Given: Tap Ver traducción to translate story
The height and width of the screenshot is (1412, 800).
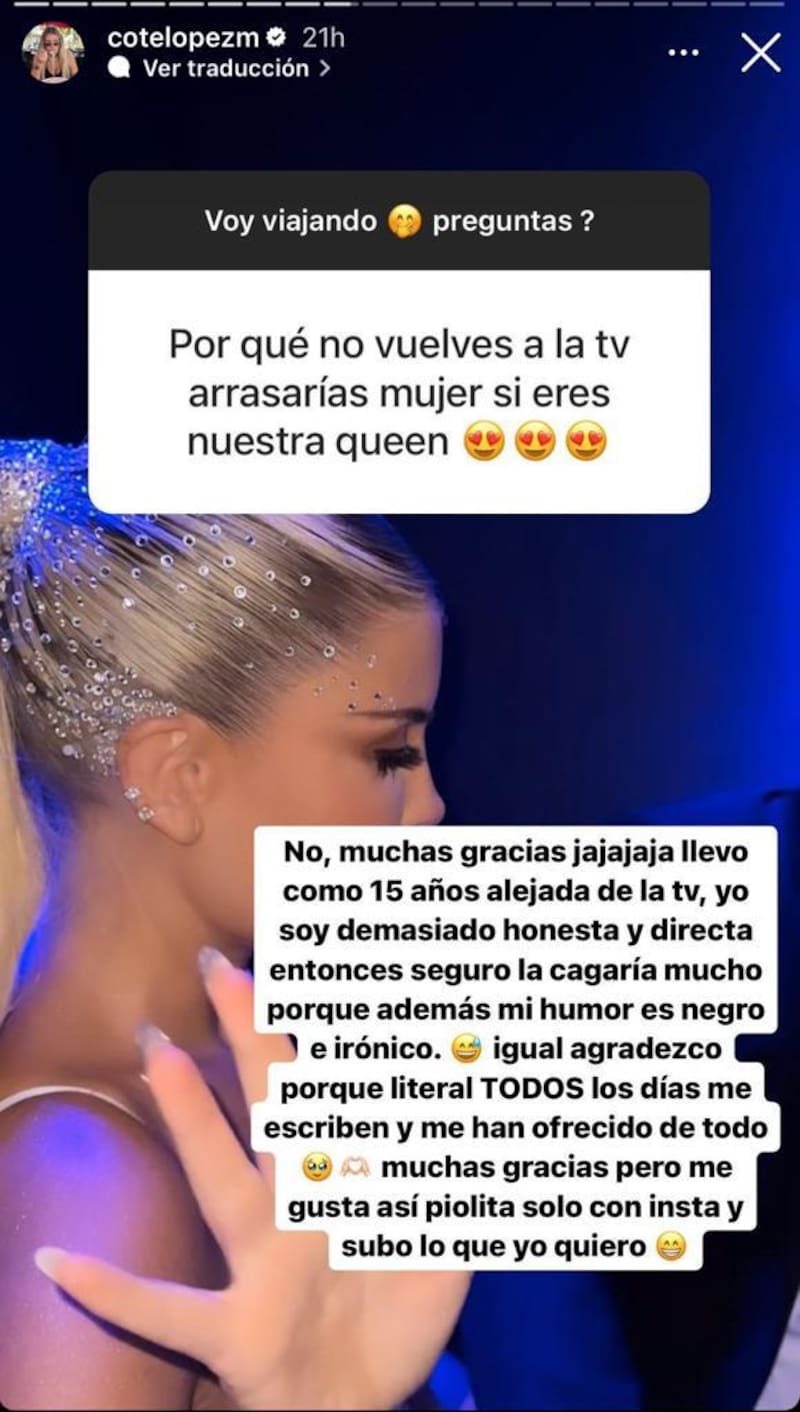Looking at the screenshot, I should 226,69.
